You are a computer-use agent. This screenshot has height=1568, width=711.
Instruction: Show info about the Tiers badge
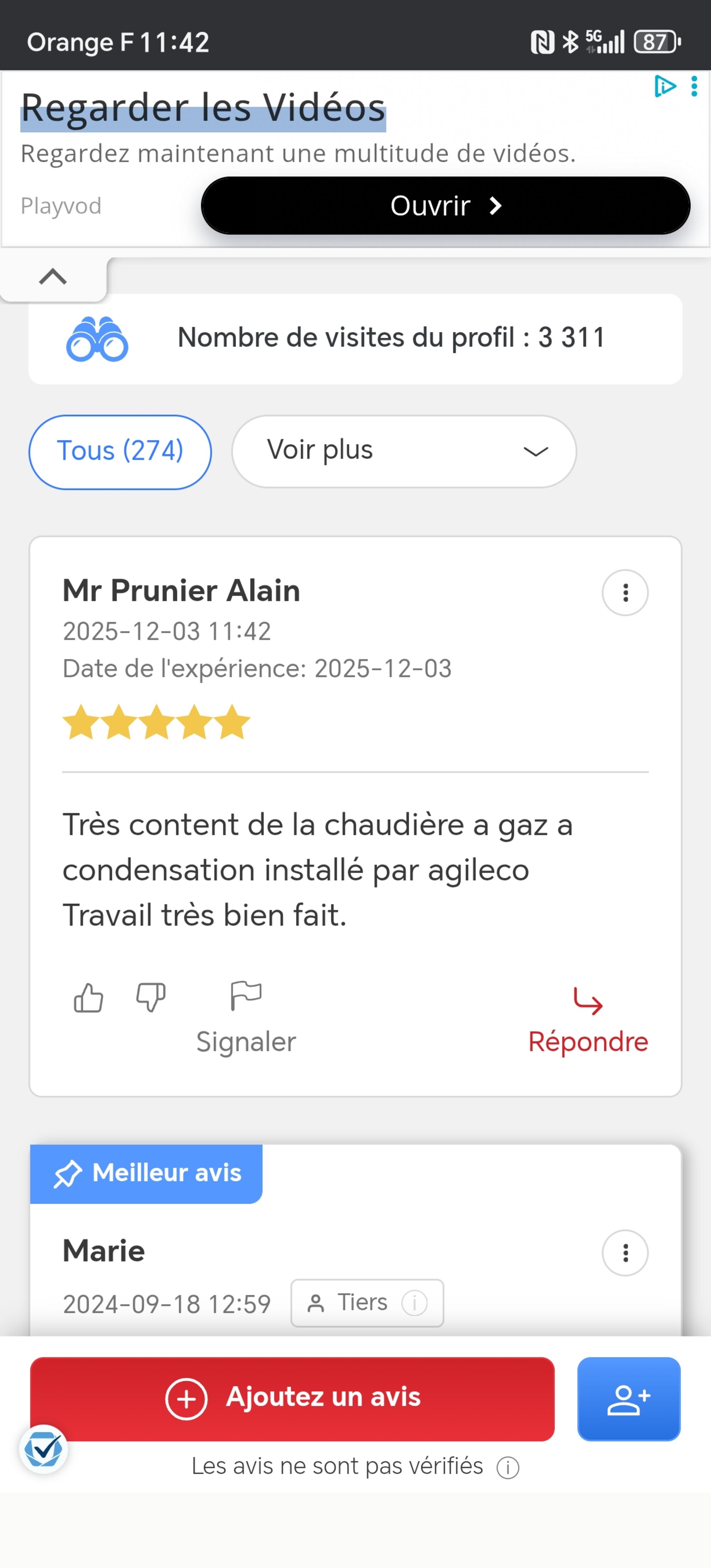click(415, 1303)
